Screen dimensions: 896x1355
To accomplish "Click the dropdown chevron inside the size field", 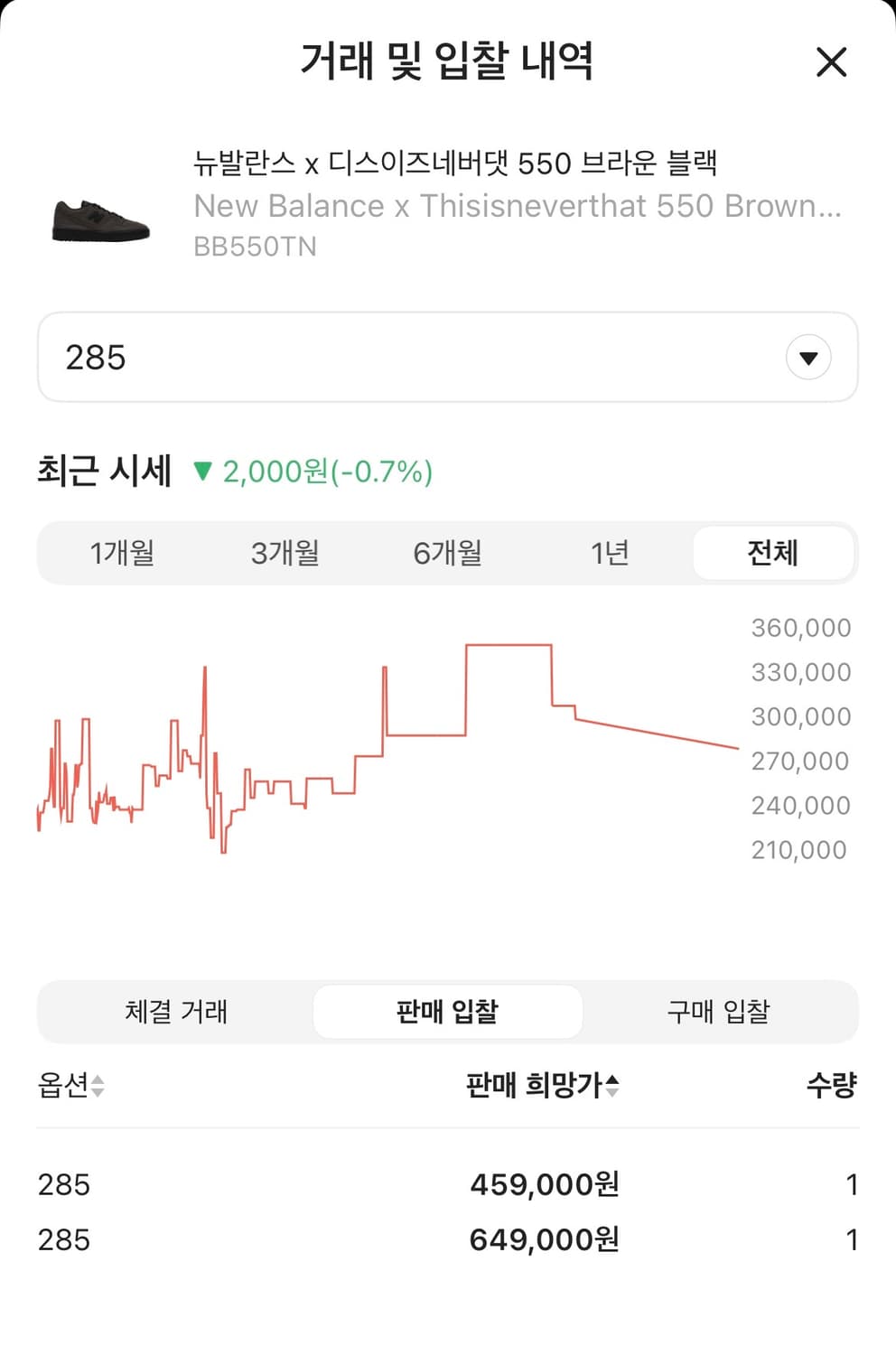I will pos(807,357).
